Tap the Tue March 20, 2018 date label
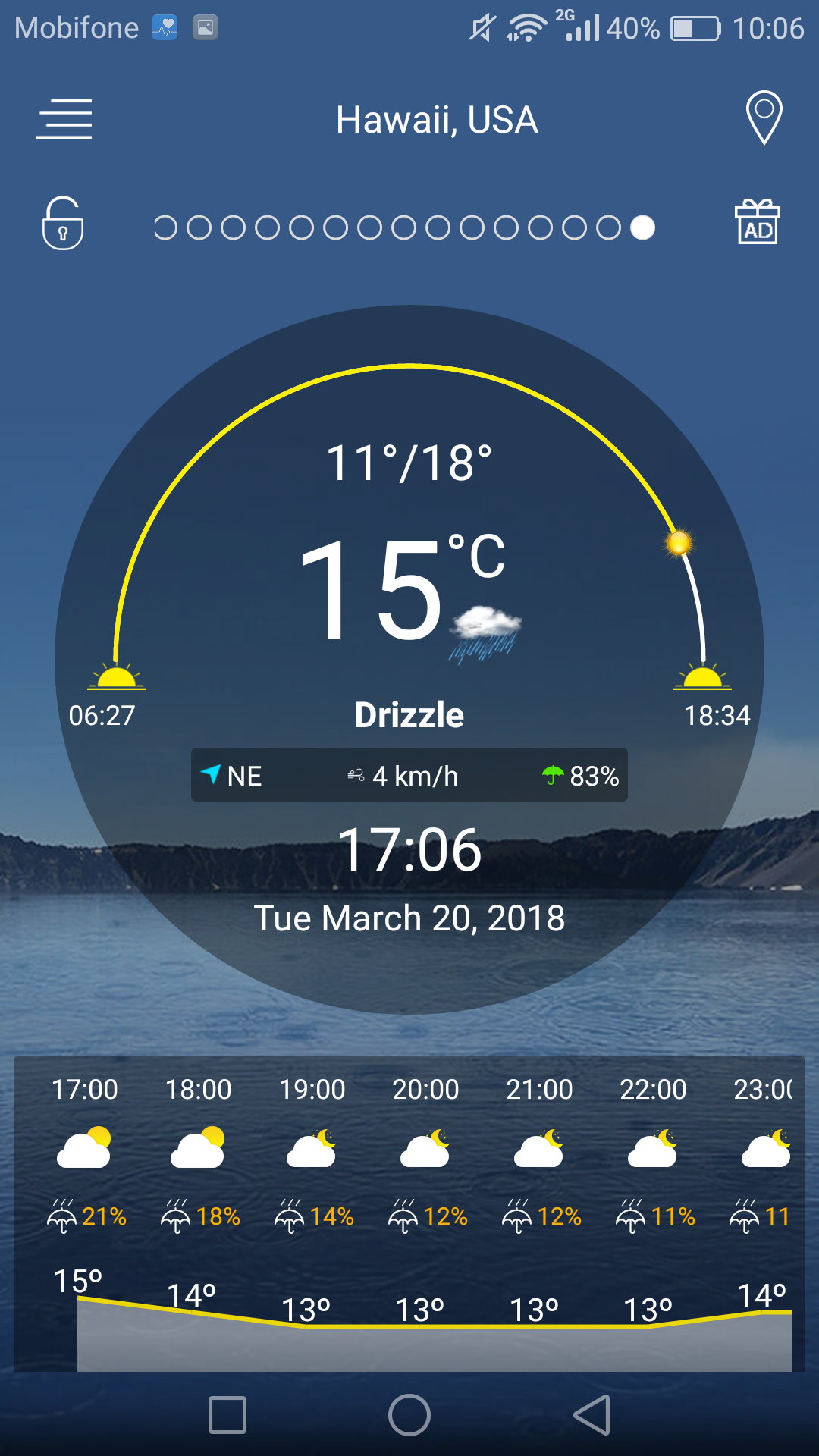Screen dimensions: 819x1456 coord(409,918)
